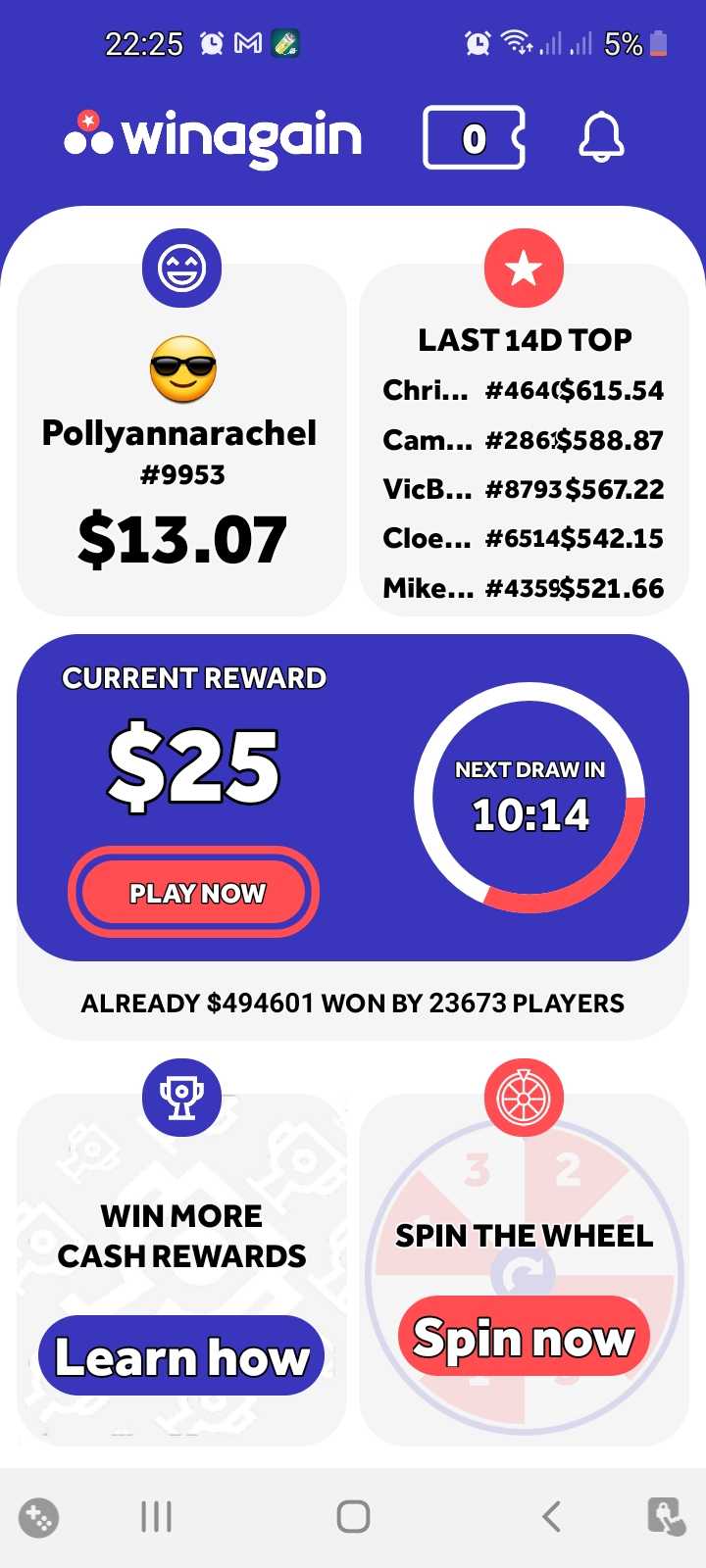Viewport: 706px width, 1568px height.
Task: Go back with system back button
Action: pos(552,1516)
